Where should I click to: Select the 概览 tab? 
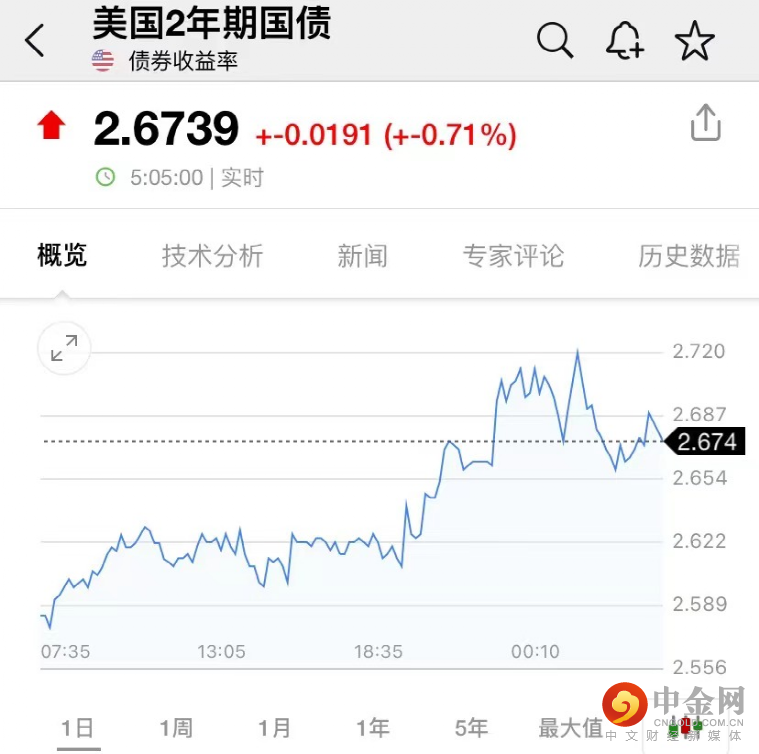click(x=62, y=256)
